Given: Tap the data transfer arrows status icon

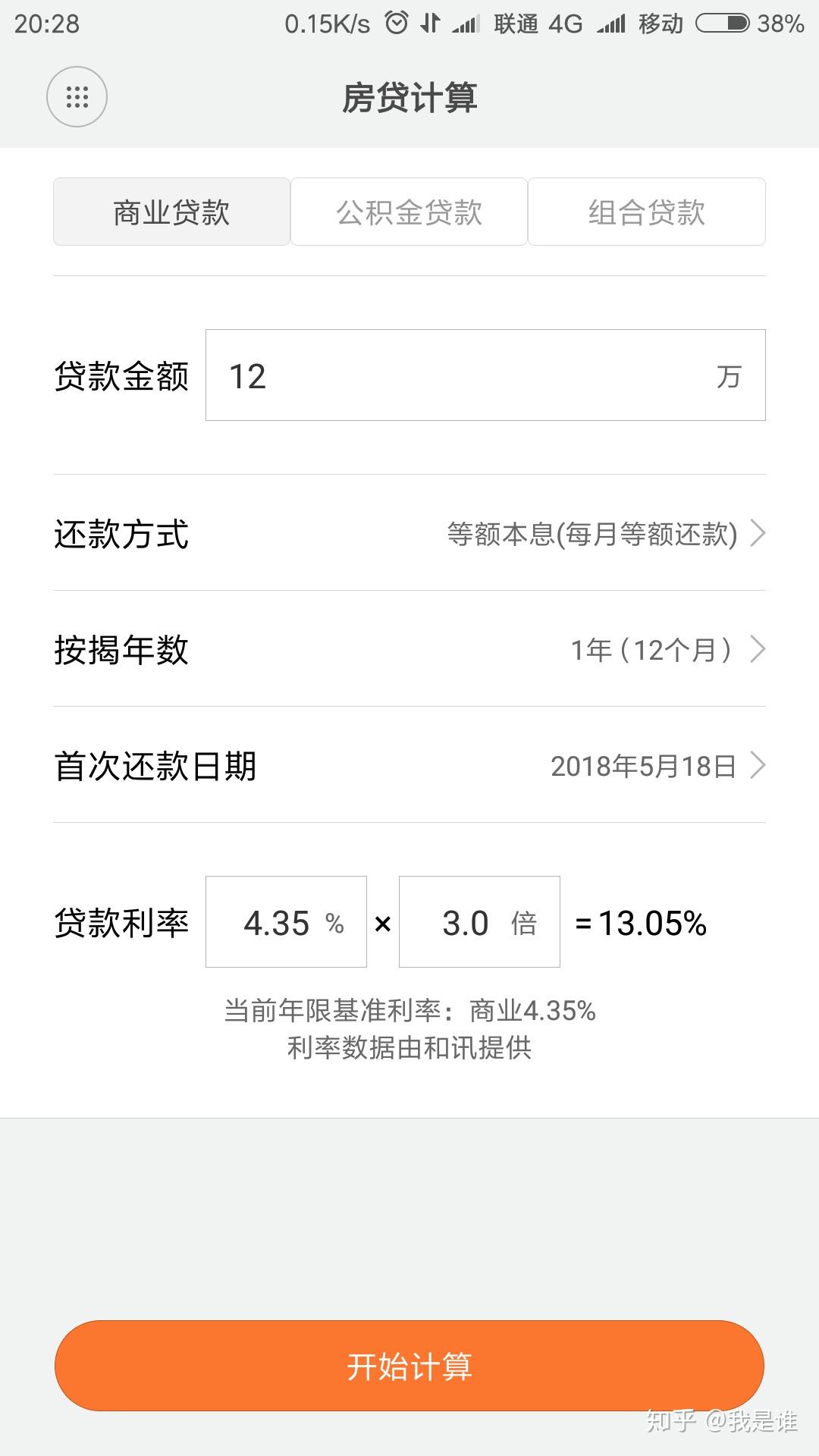Looking at the screenshot, I should point(431,22).
